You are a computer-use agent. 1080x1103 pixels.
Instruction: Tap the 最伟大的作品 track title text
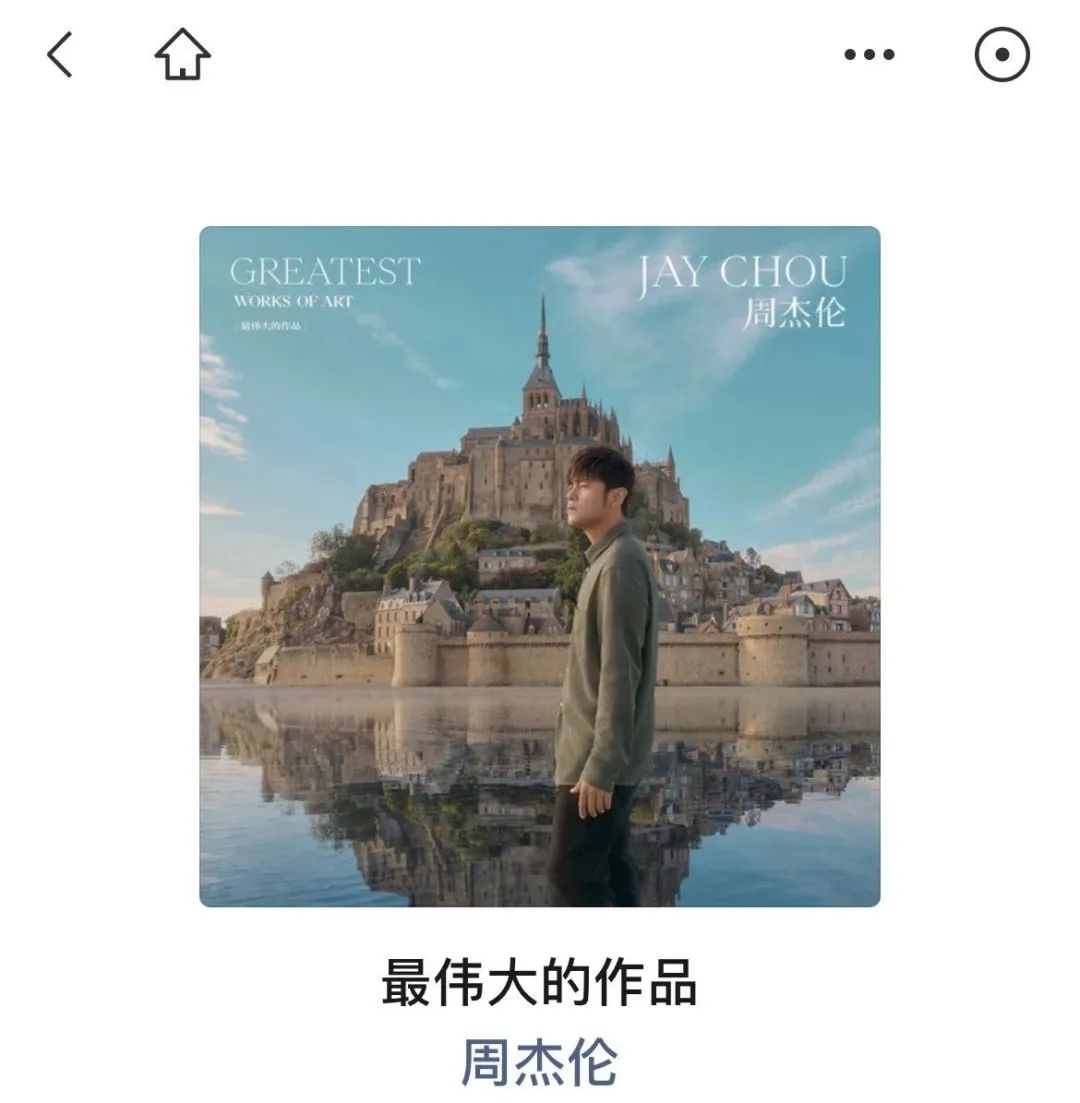(540, 984)
